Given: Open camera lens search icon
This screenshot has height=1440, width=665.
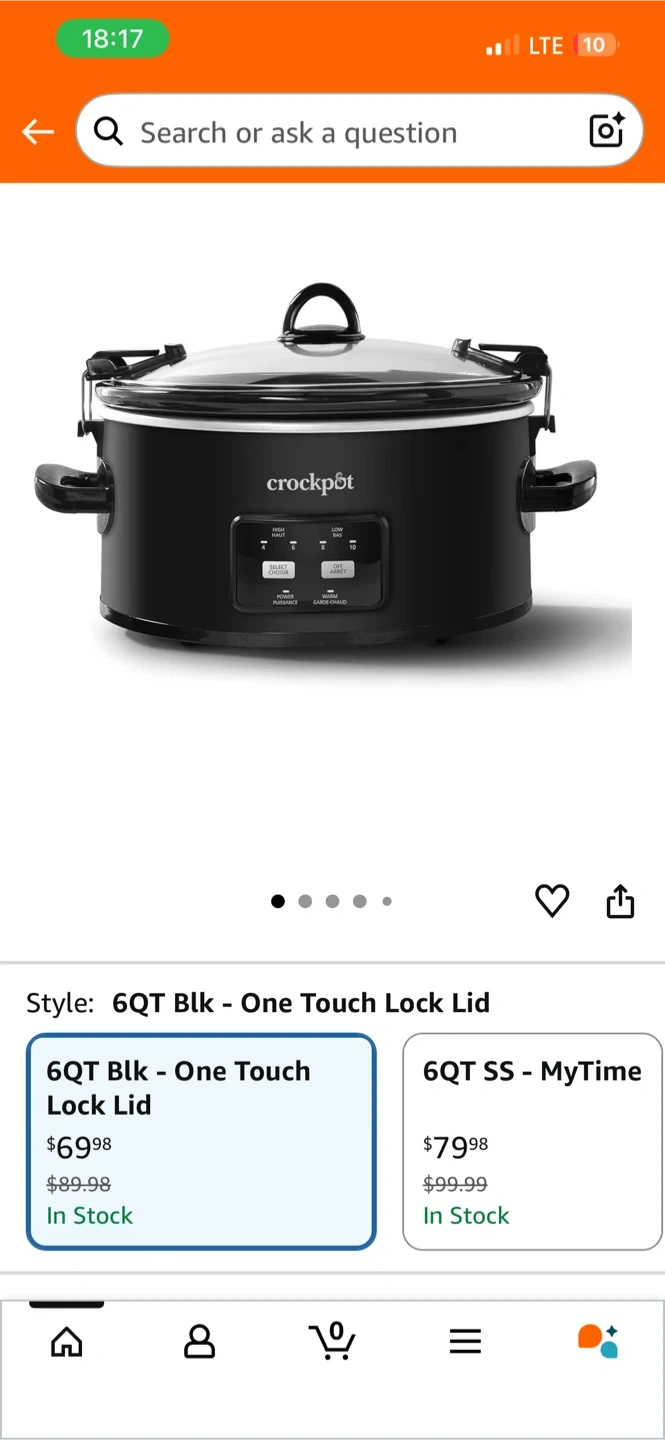Looking at the screenshot, I should coord(606,131).
